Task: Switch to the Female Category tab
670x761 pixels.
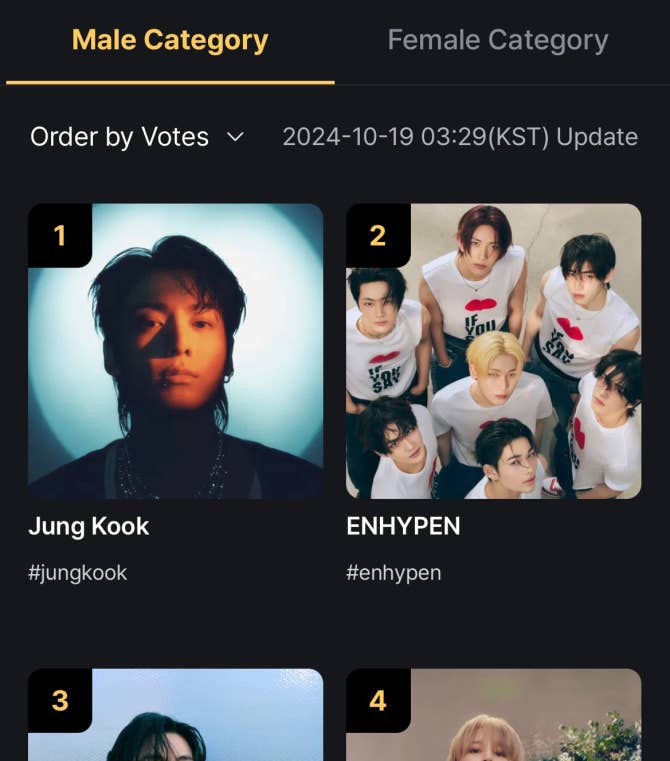Action: (x=497, y=41)
